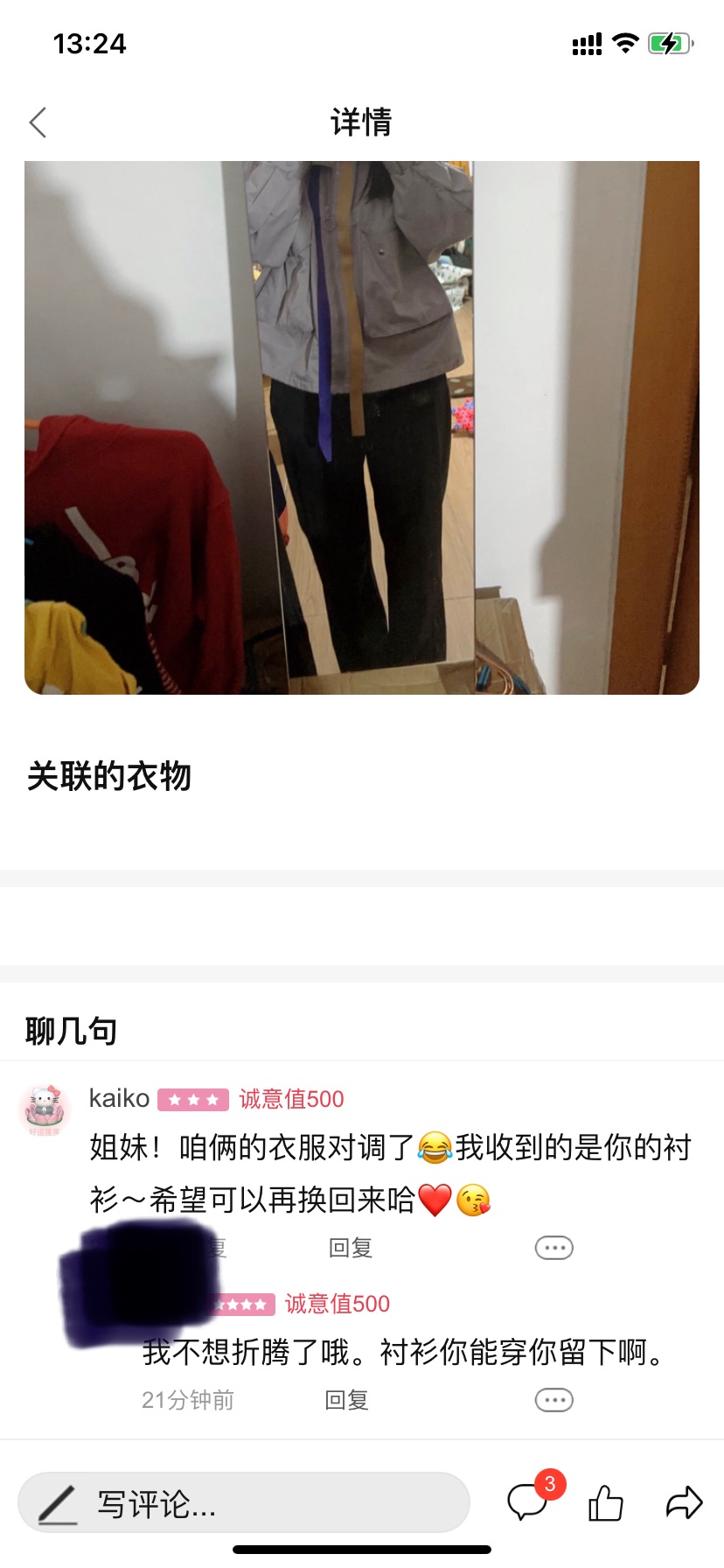Reply to kaiko's comment

(x=351, y=1248)
